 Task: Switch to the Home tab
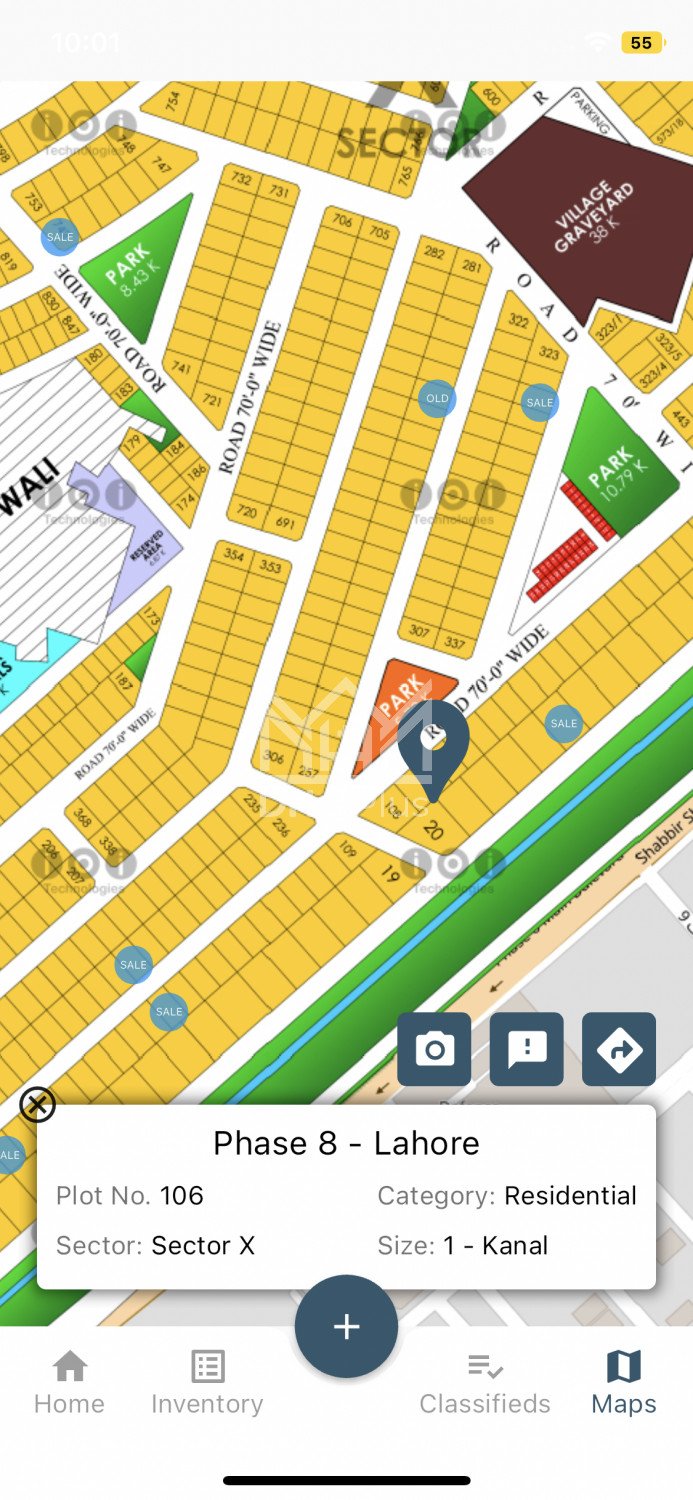point(69,1382)
